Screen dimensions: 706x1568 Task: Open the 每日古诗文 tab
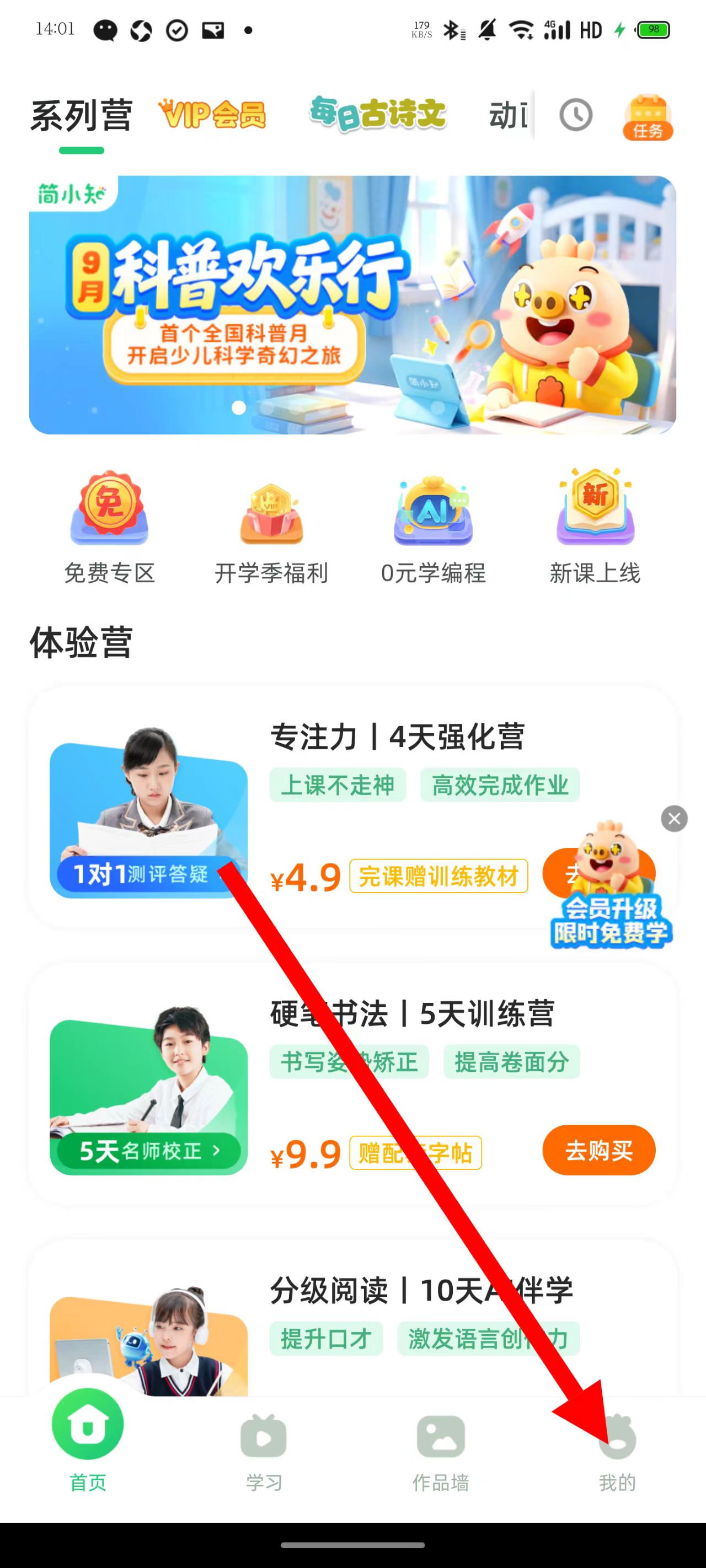click(x=378, y=114)
